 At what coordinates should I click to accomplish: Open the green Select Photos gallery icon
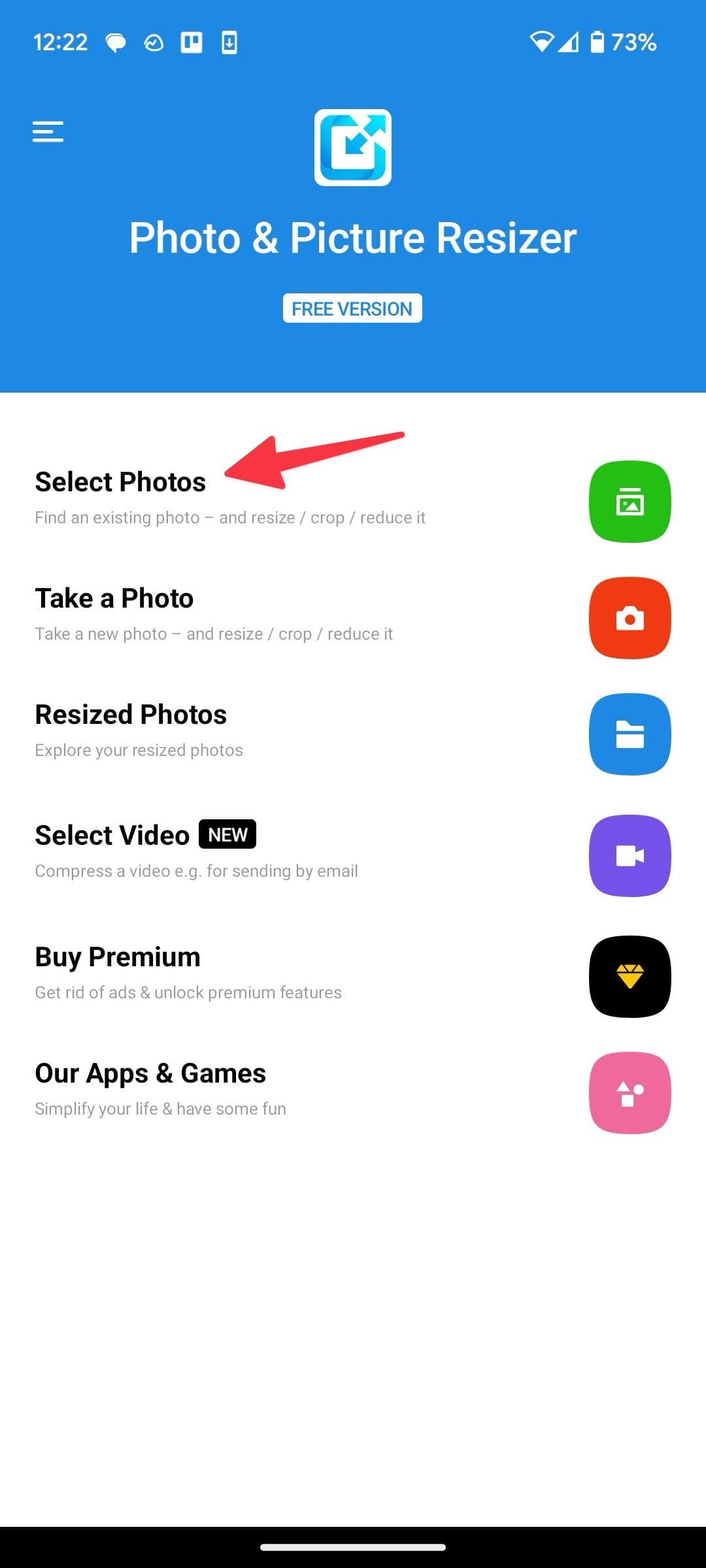click(x=630, y=501)
